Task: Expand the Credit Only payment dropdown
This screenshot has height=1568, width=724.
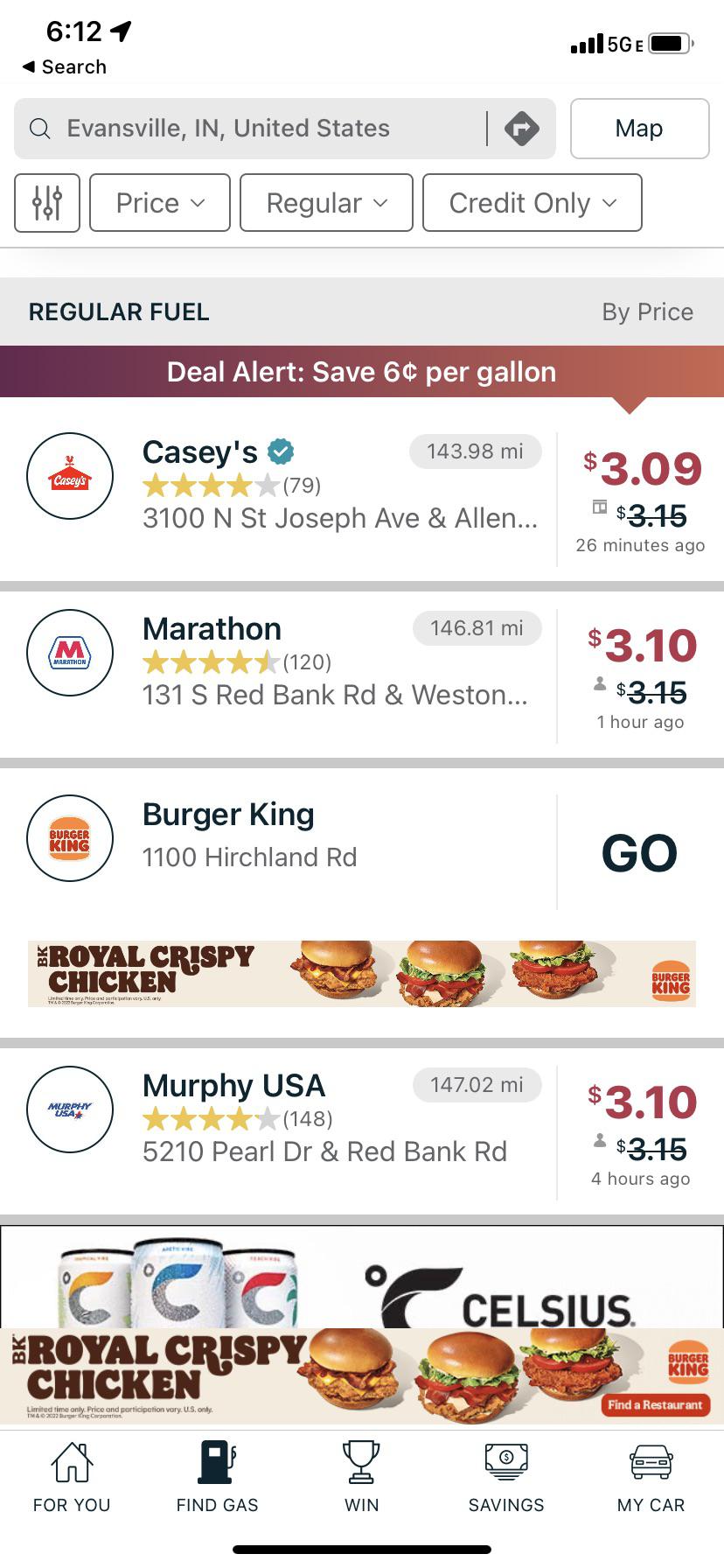Action: click(x=532, y=203)
